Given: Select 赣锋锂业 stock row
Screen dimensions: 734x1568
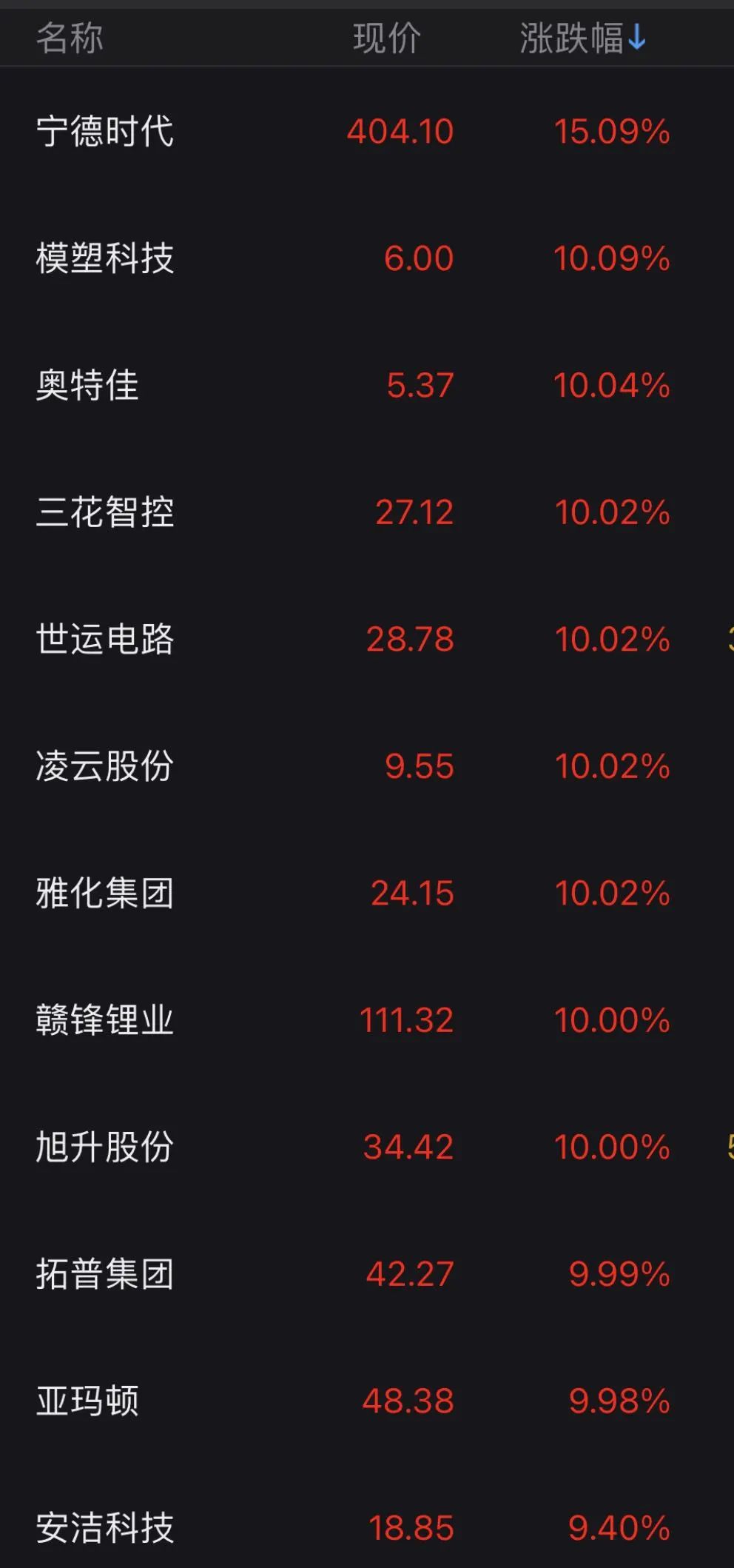Looking at the screenshot, I should (x=105, y=1020).
